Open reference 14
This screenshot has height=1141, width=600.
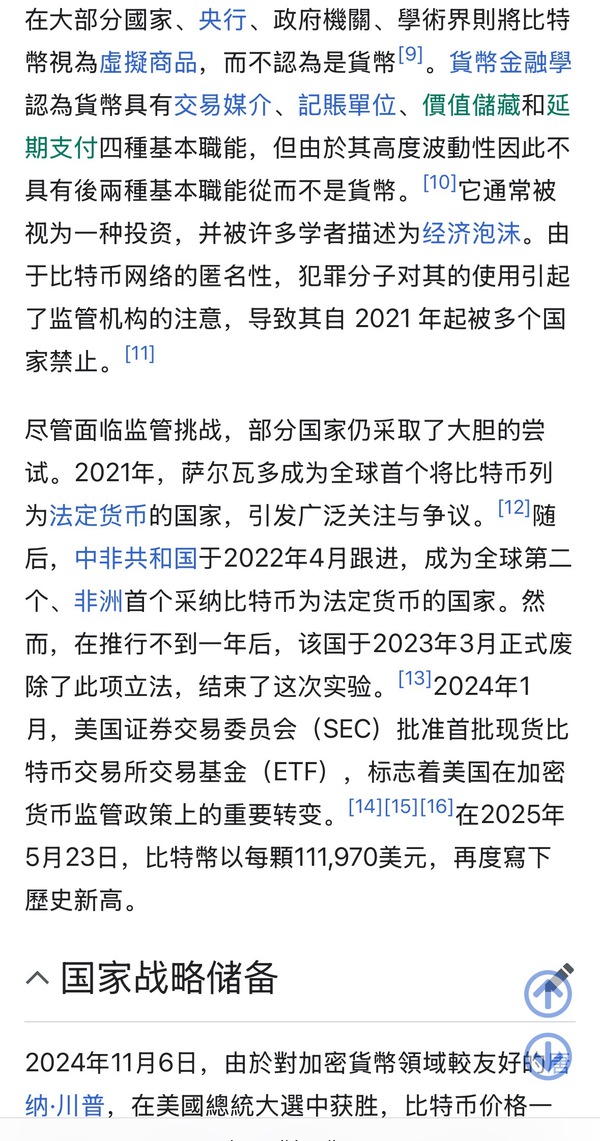[x=365, y=807]
